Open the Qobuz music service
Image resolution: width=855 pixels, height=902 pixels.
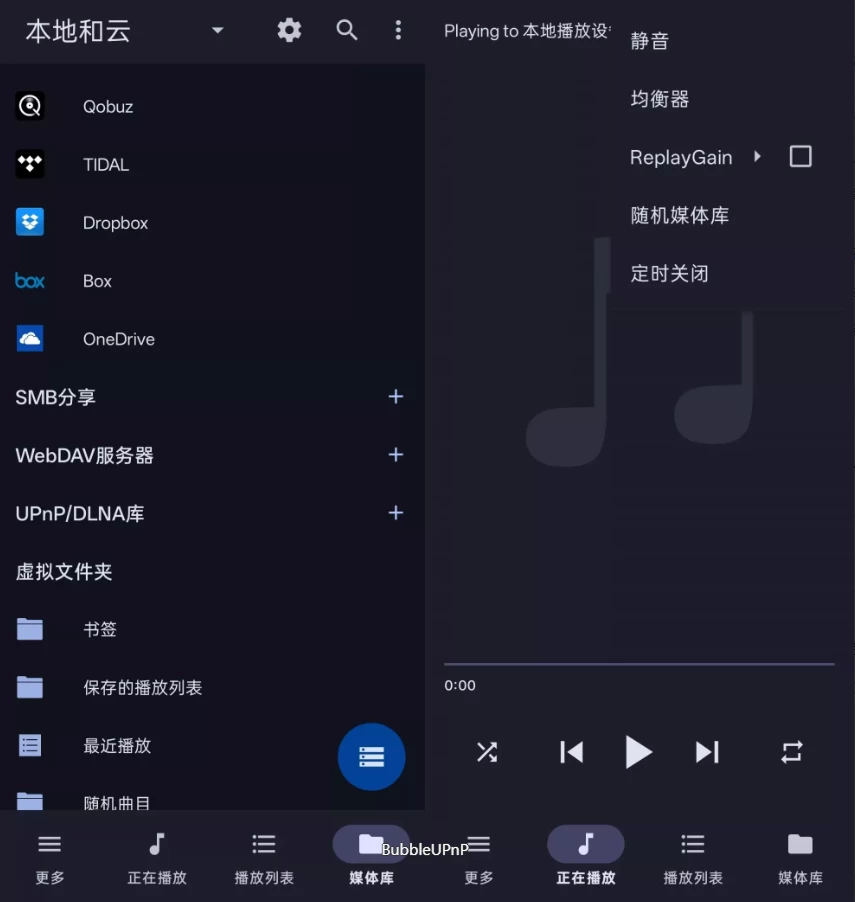click(x=108, y=106)
